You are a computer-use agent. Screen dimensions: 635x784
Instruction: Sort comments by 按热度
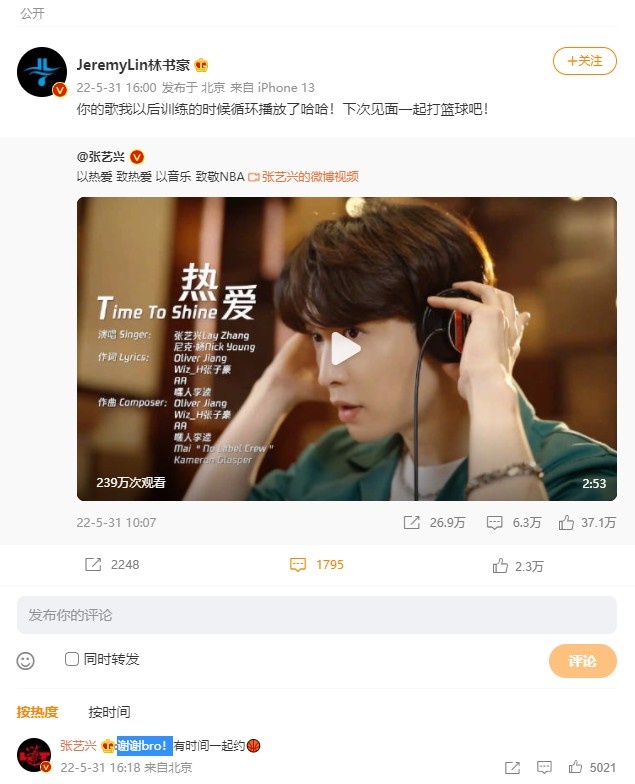(x=37, y=712)
